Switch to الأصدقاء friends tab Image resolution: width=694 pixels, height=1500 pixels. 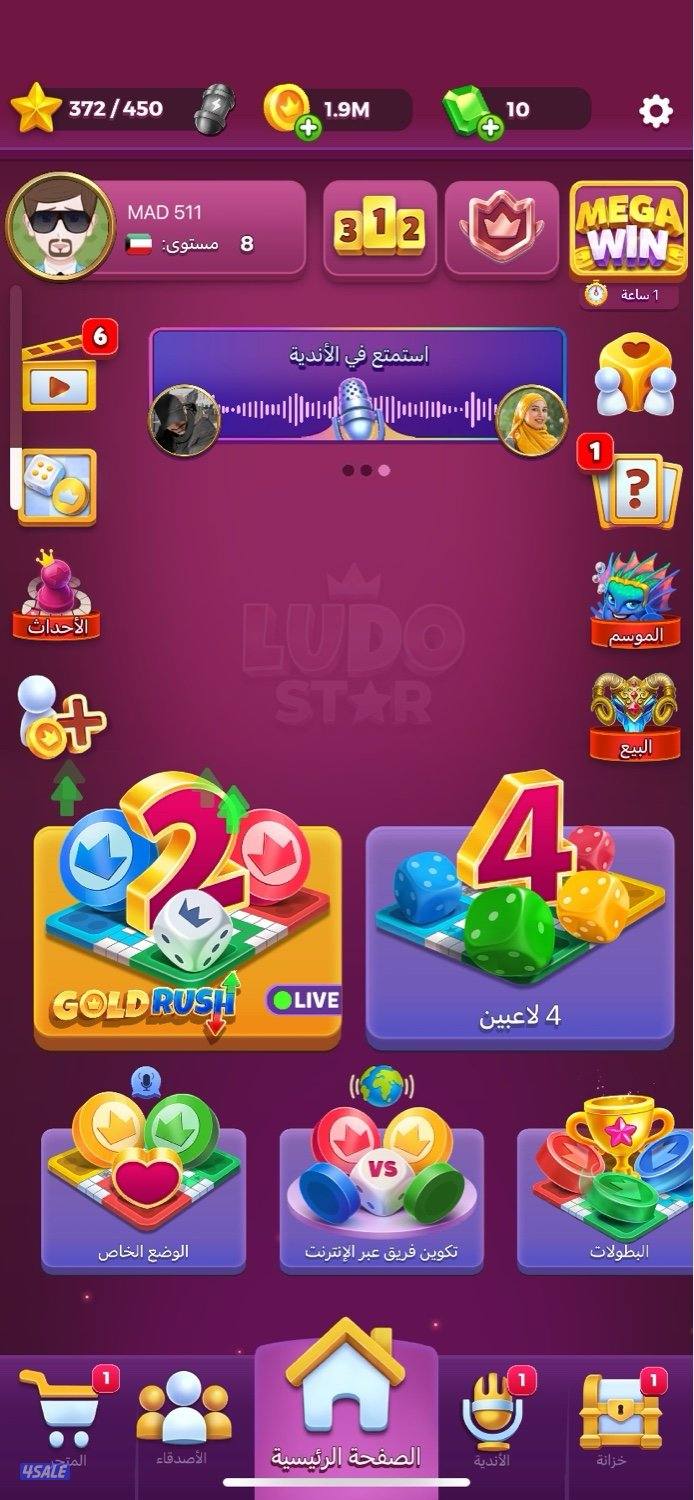[x=183, y=1421]
